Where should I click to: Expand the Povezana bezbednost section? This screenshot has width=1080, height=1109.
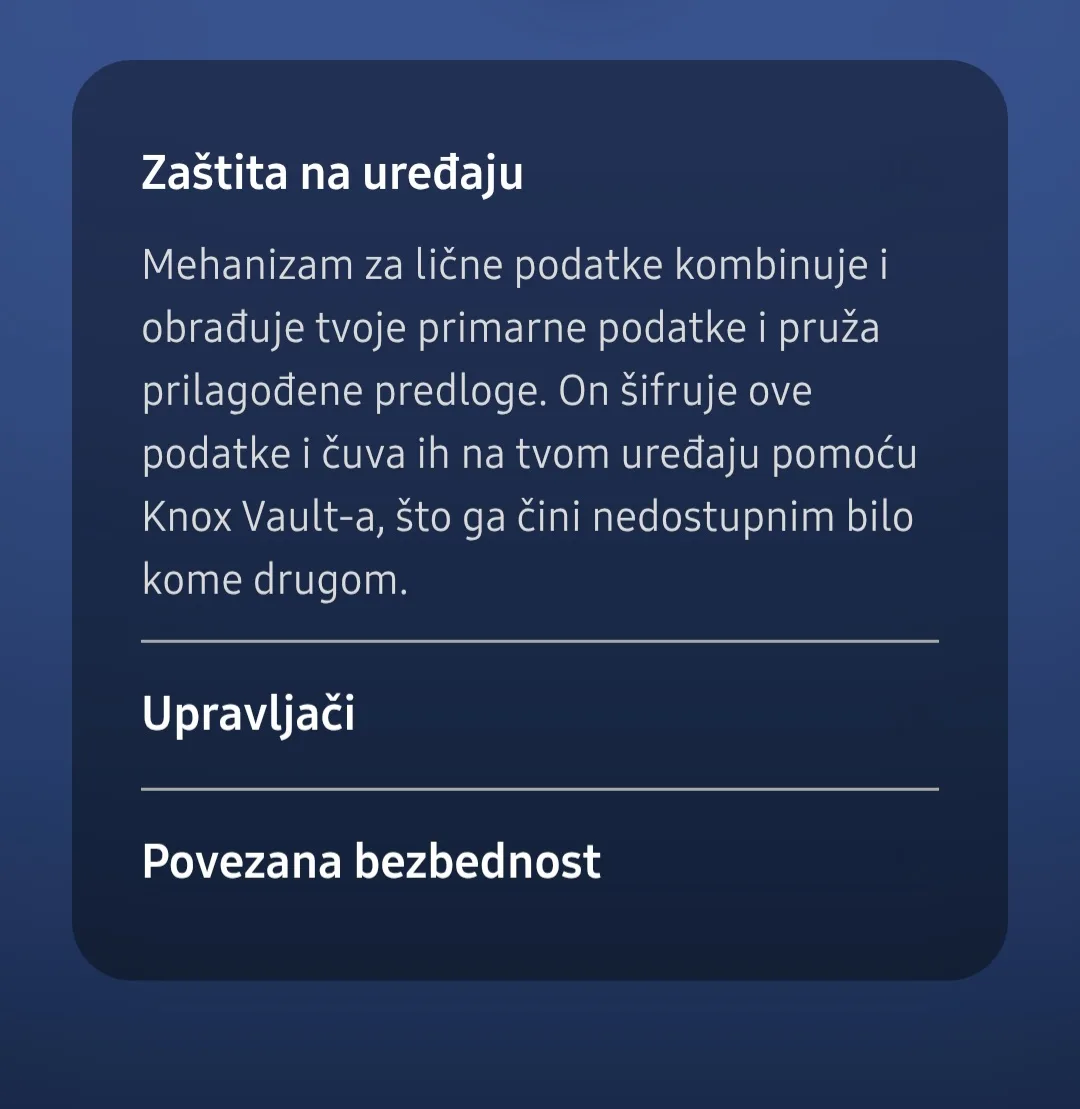point(371,862)
